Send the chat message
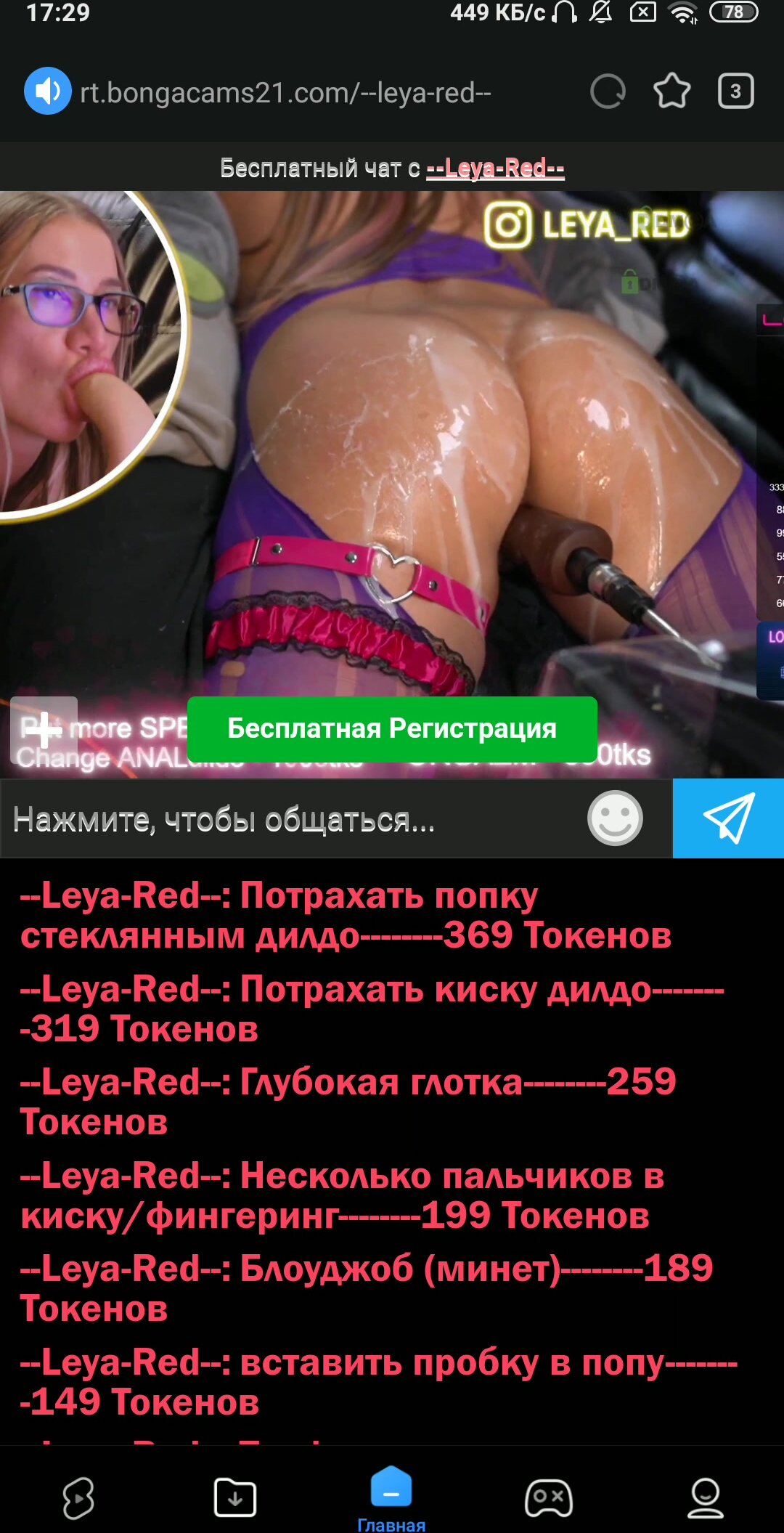The image size is (784, 1533). (x=728, y=818)
